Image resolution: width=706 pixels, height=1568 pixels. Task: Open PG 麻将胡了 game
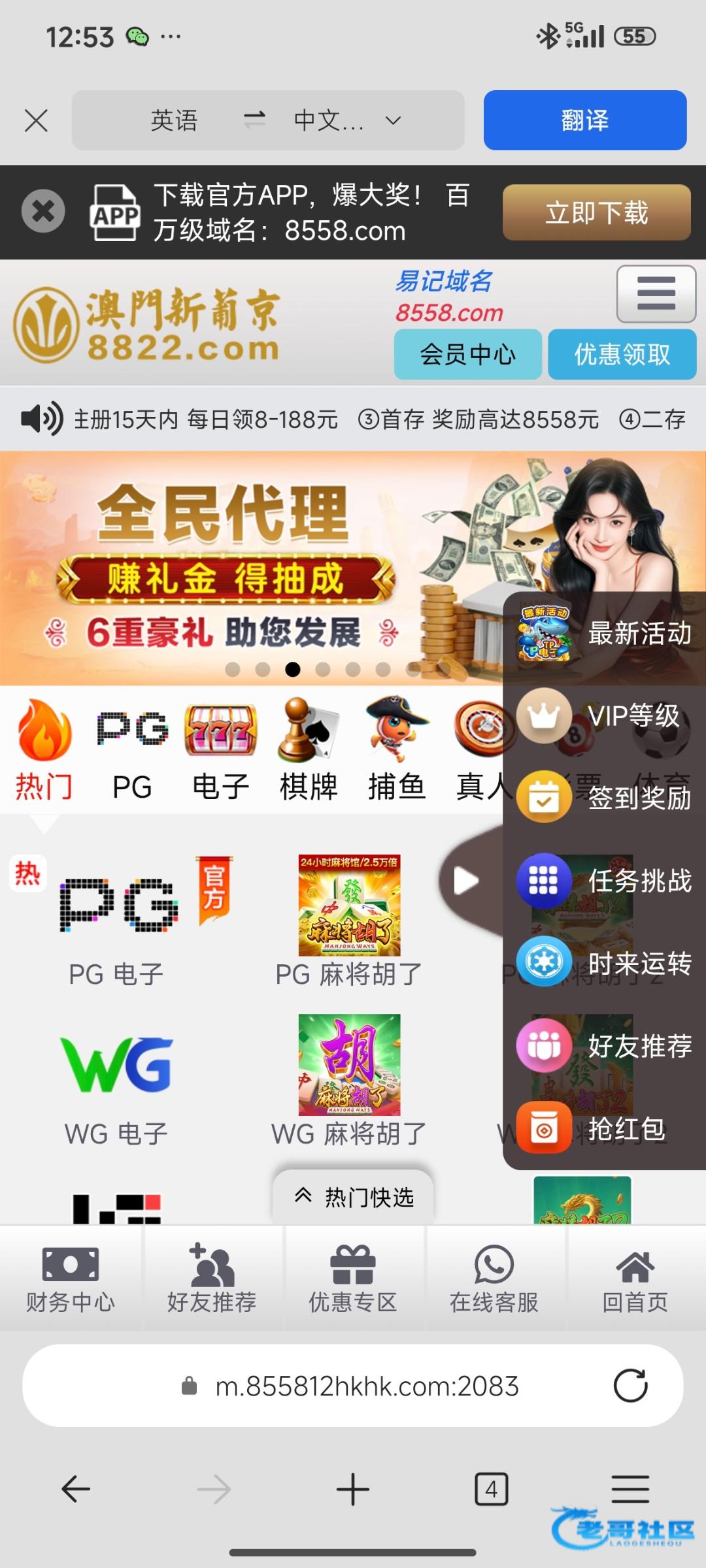[x=349, y=921]
